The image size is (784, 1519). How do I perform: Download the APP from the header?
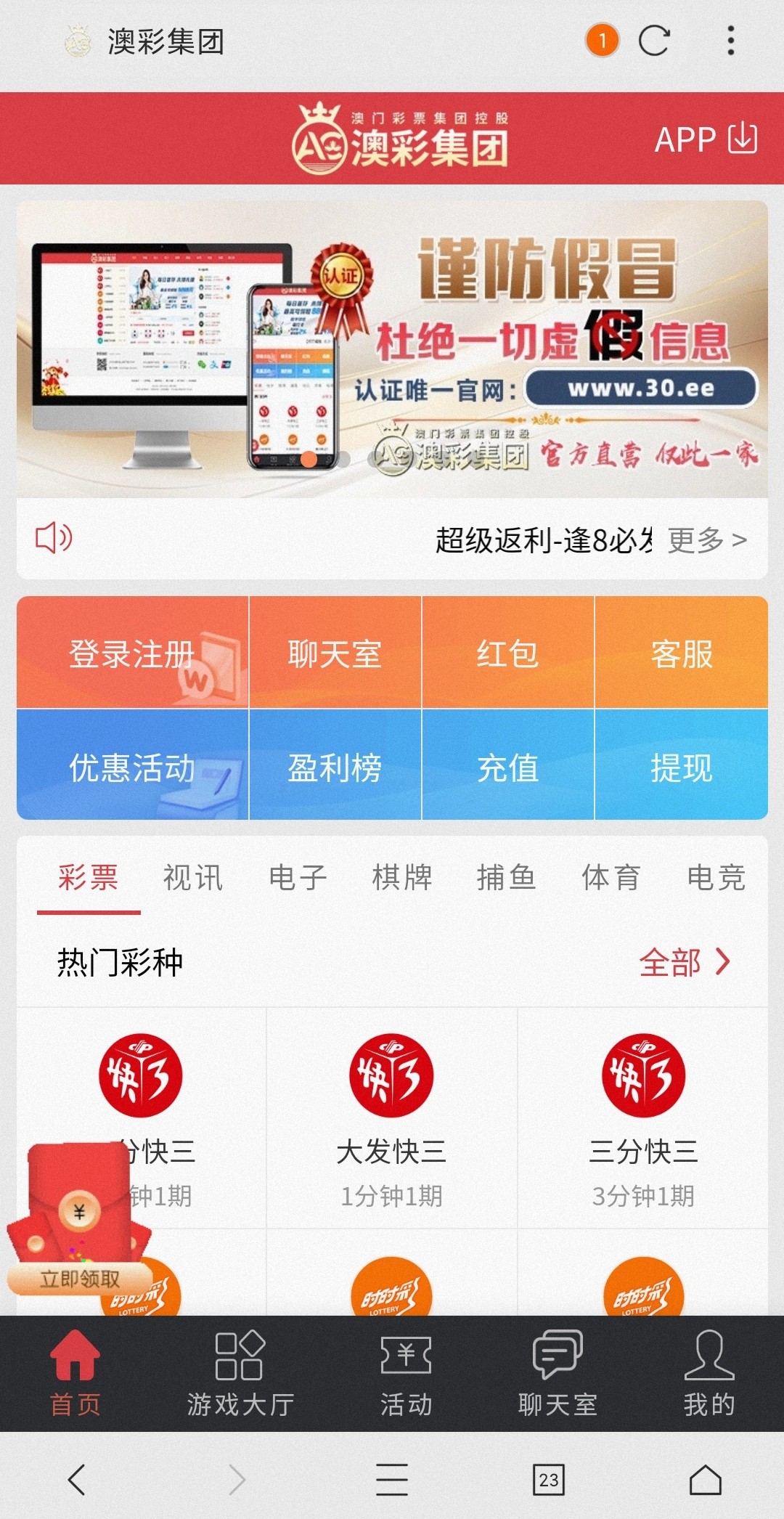point(706,139)
